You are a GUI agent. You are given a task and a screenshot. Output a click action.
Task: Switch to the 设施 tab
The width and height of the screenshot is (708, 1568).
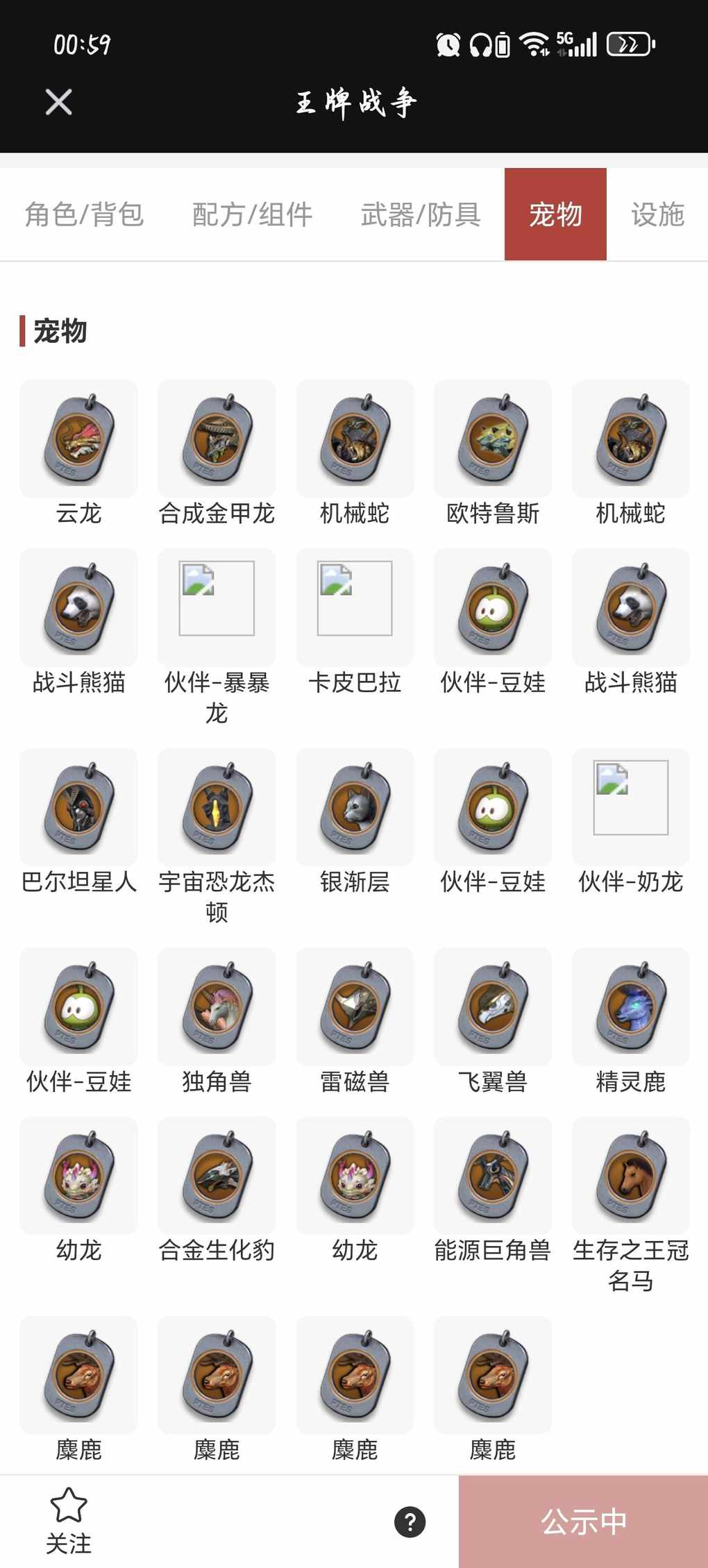click(657, 214)
